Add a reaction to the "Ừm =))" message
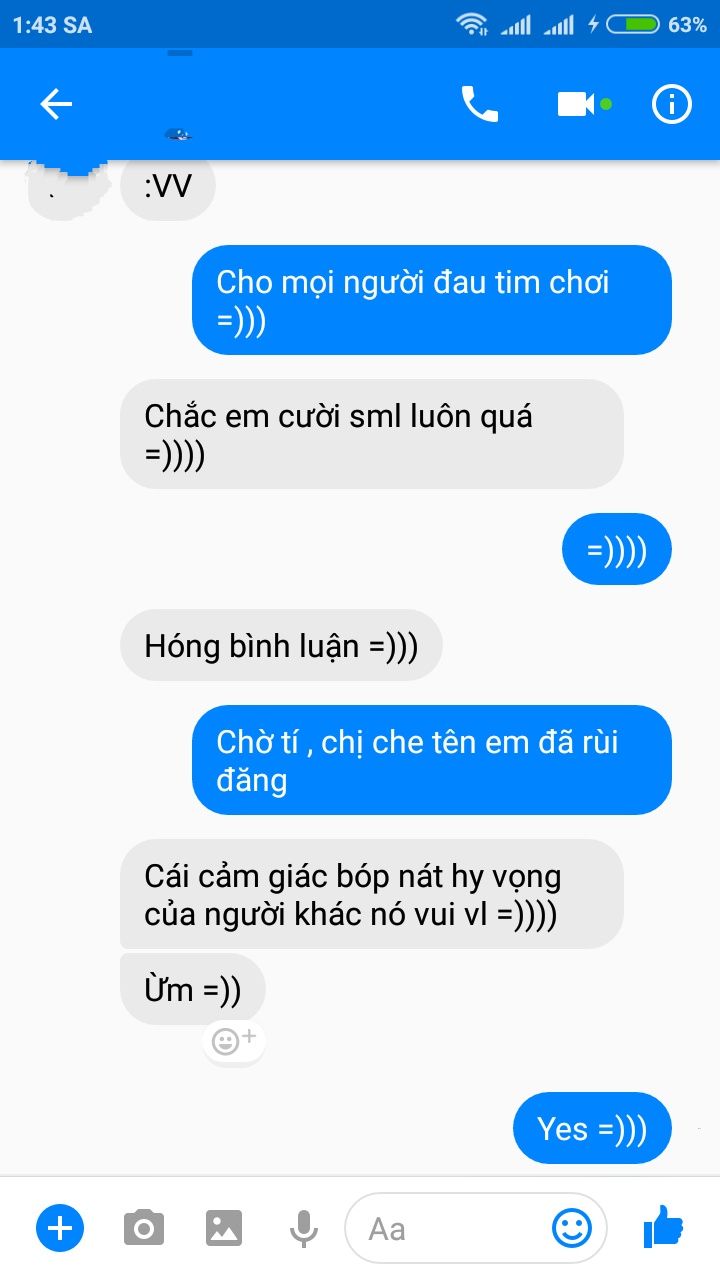This screenshot has width=720, height=1280. tap(234, 1041)
